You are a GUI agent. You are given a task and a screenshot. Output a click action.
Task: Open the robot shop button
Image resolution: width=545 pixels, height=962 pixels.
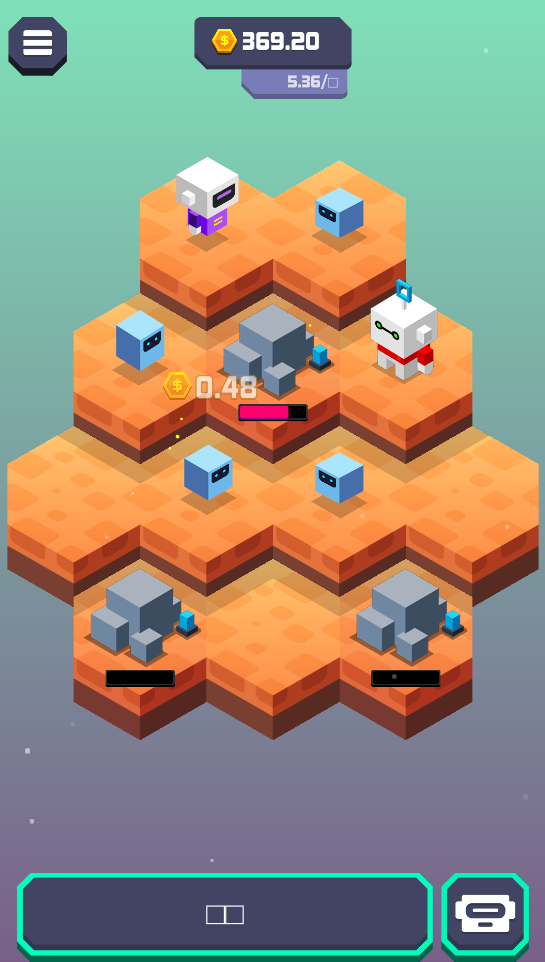pos(485,914)
